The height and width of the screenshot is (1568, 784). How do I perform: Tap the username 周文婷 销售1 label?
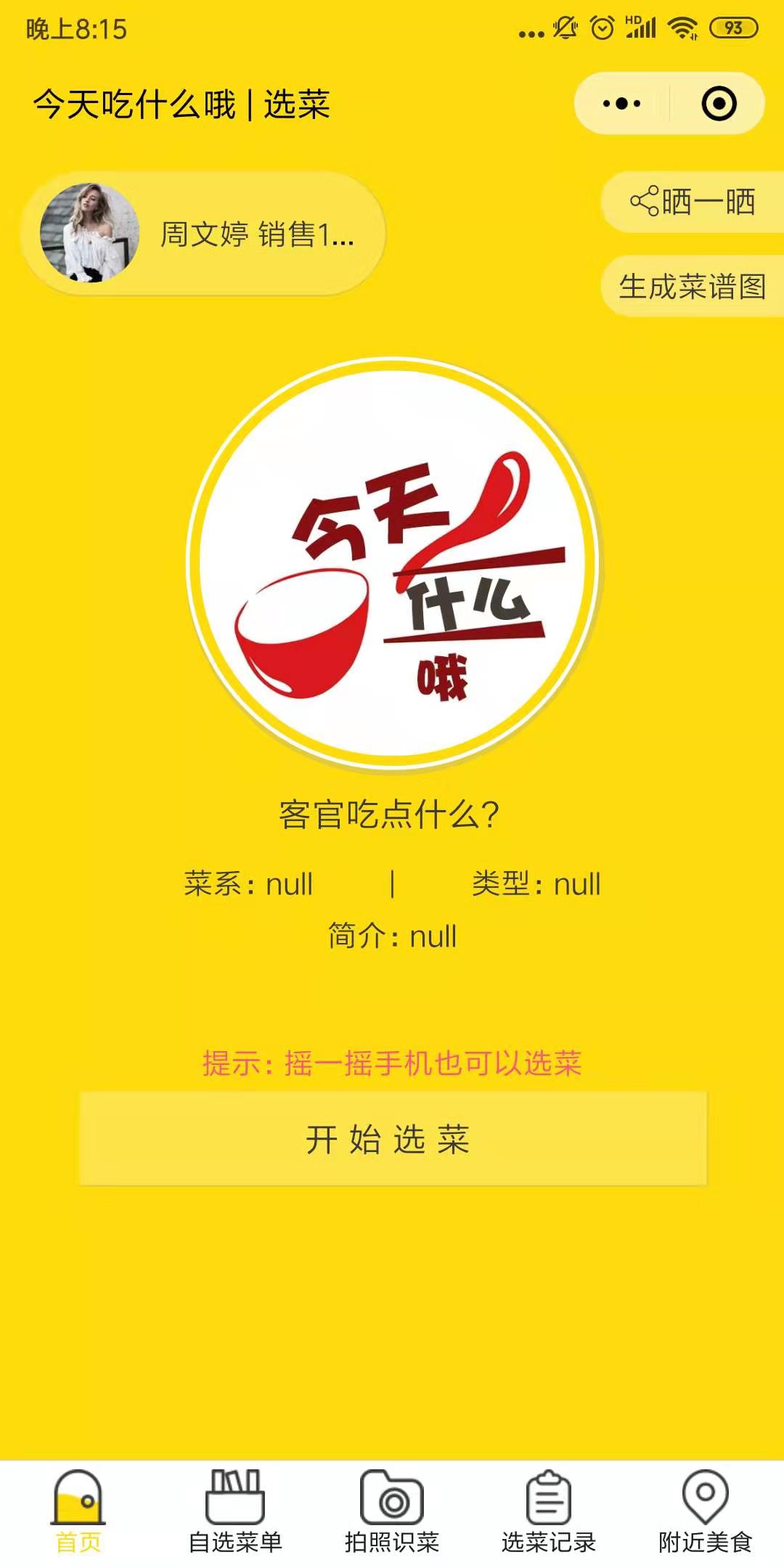[258, 234]
